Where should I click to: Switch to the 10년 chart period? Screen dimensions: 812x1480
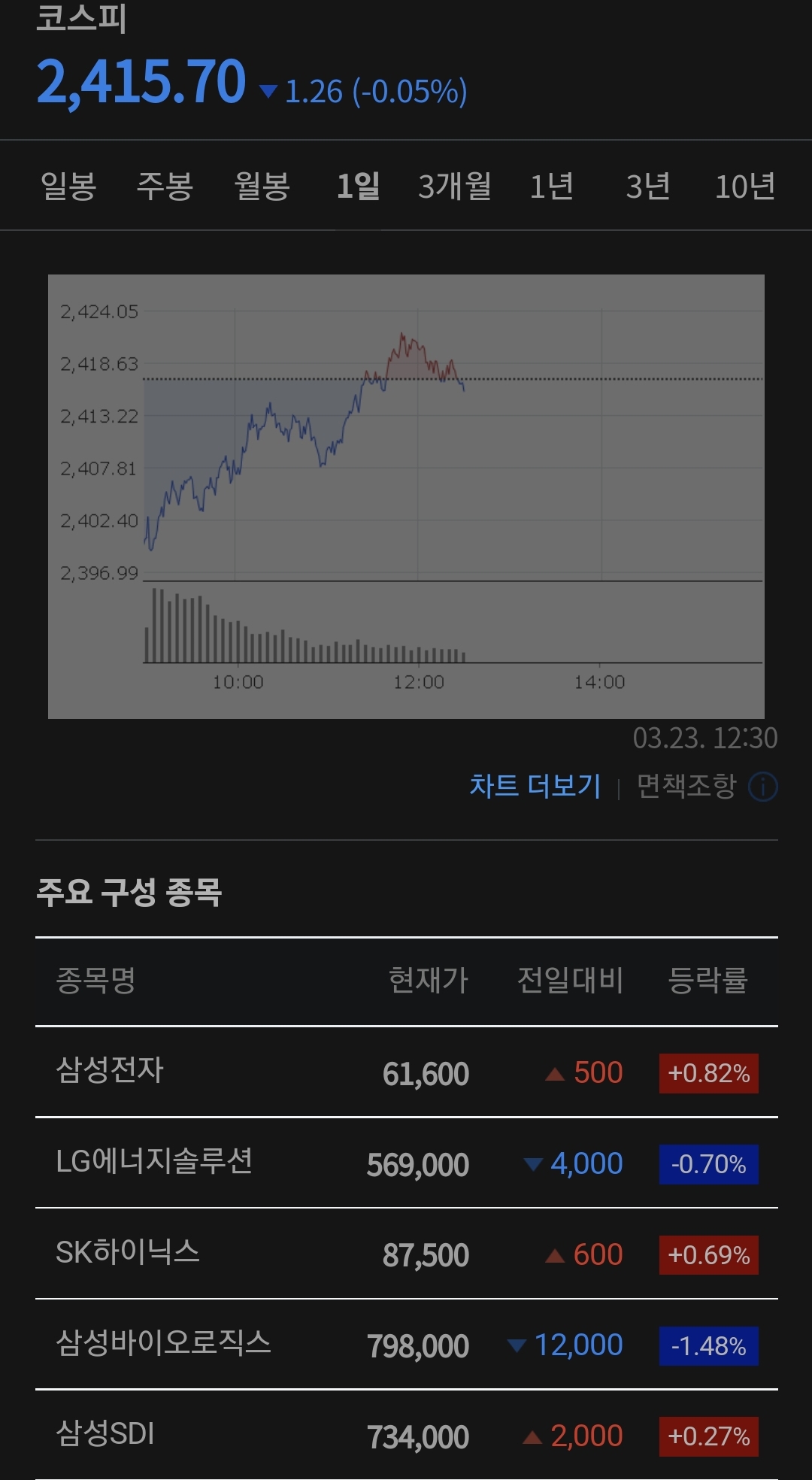click(x=745, y=187)
